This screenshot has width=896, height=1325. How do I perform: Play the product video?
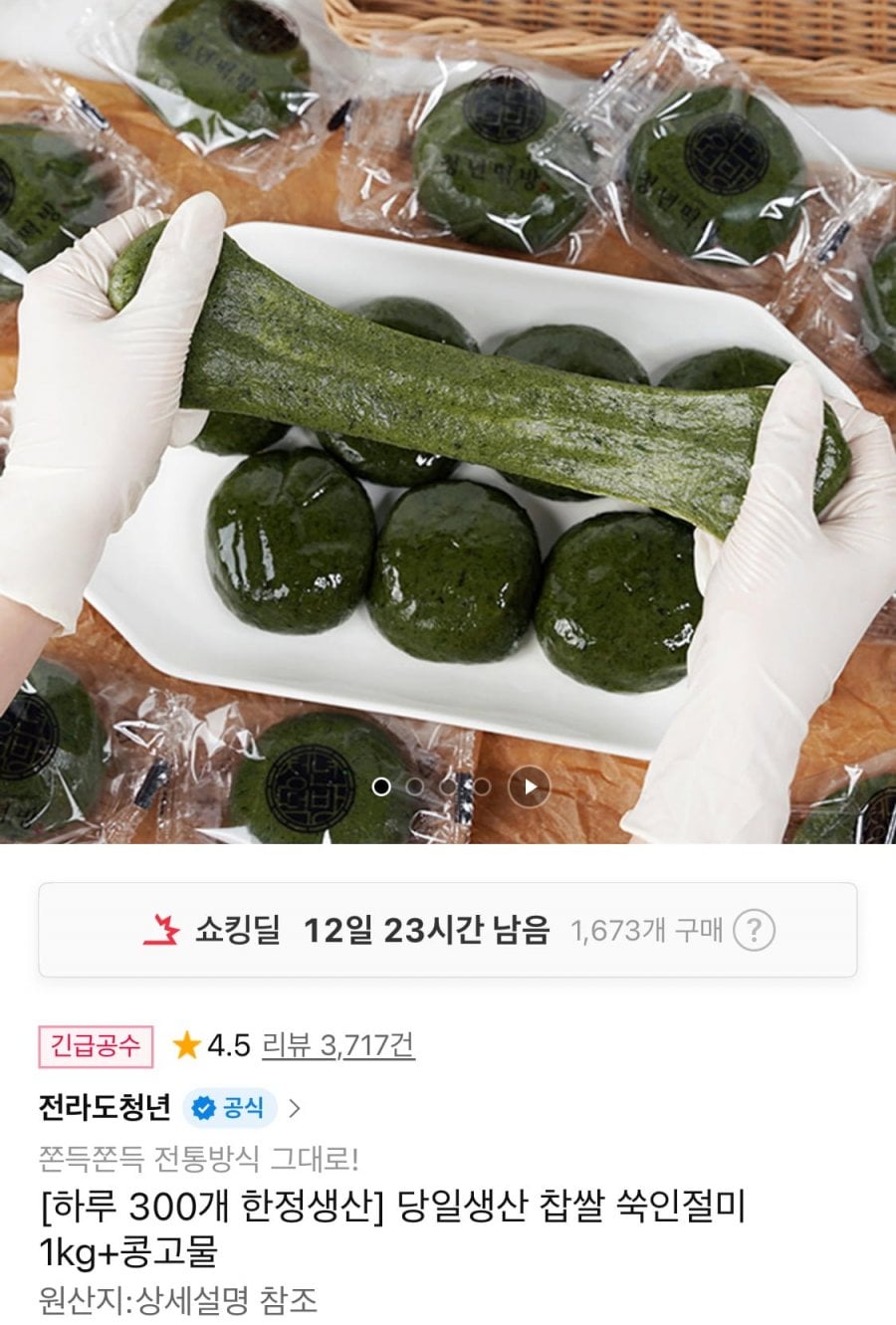pos(530,787)
